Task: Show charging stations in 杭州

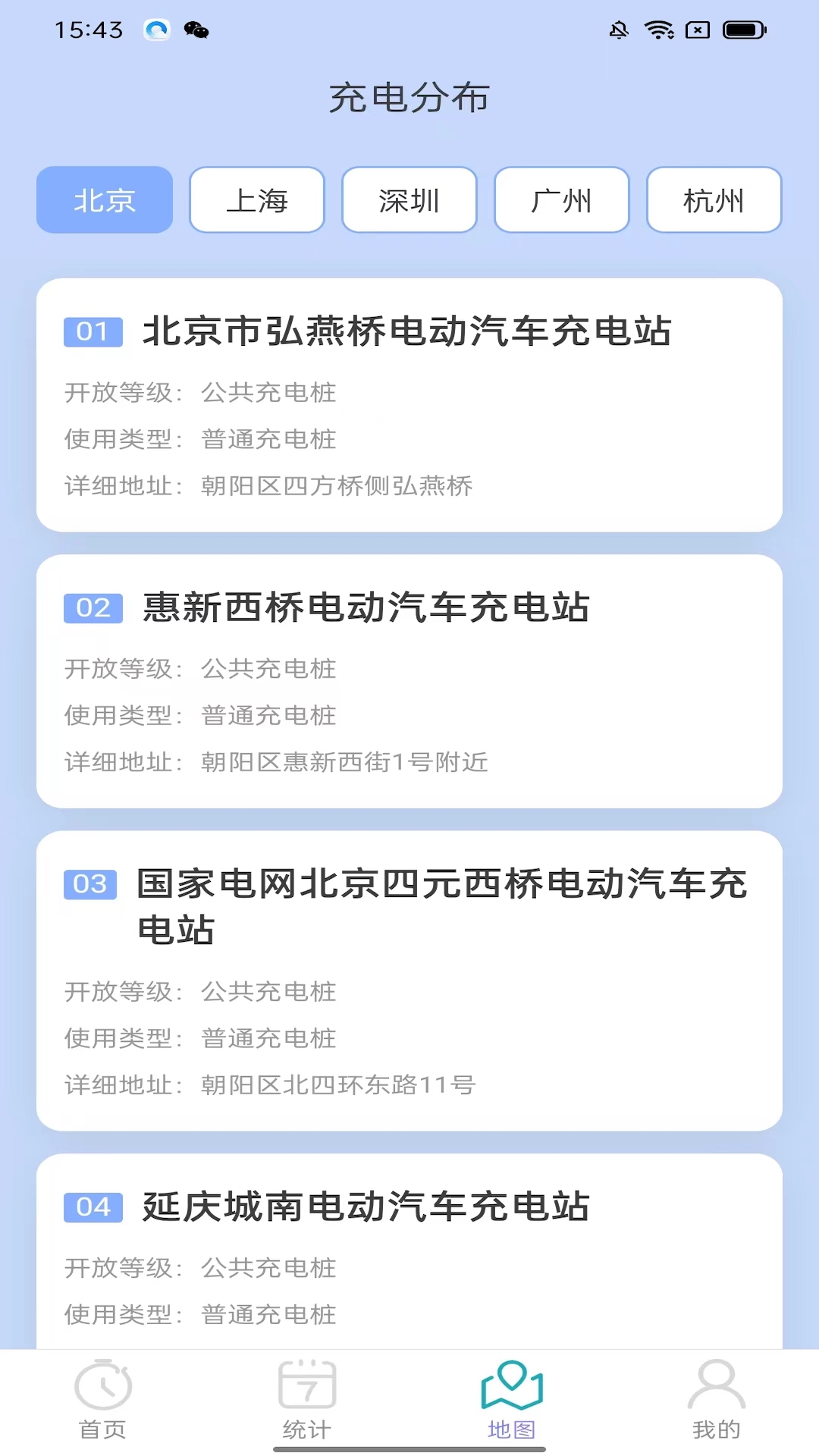Action: (714, 200)
